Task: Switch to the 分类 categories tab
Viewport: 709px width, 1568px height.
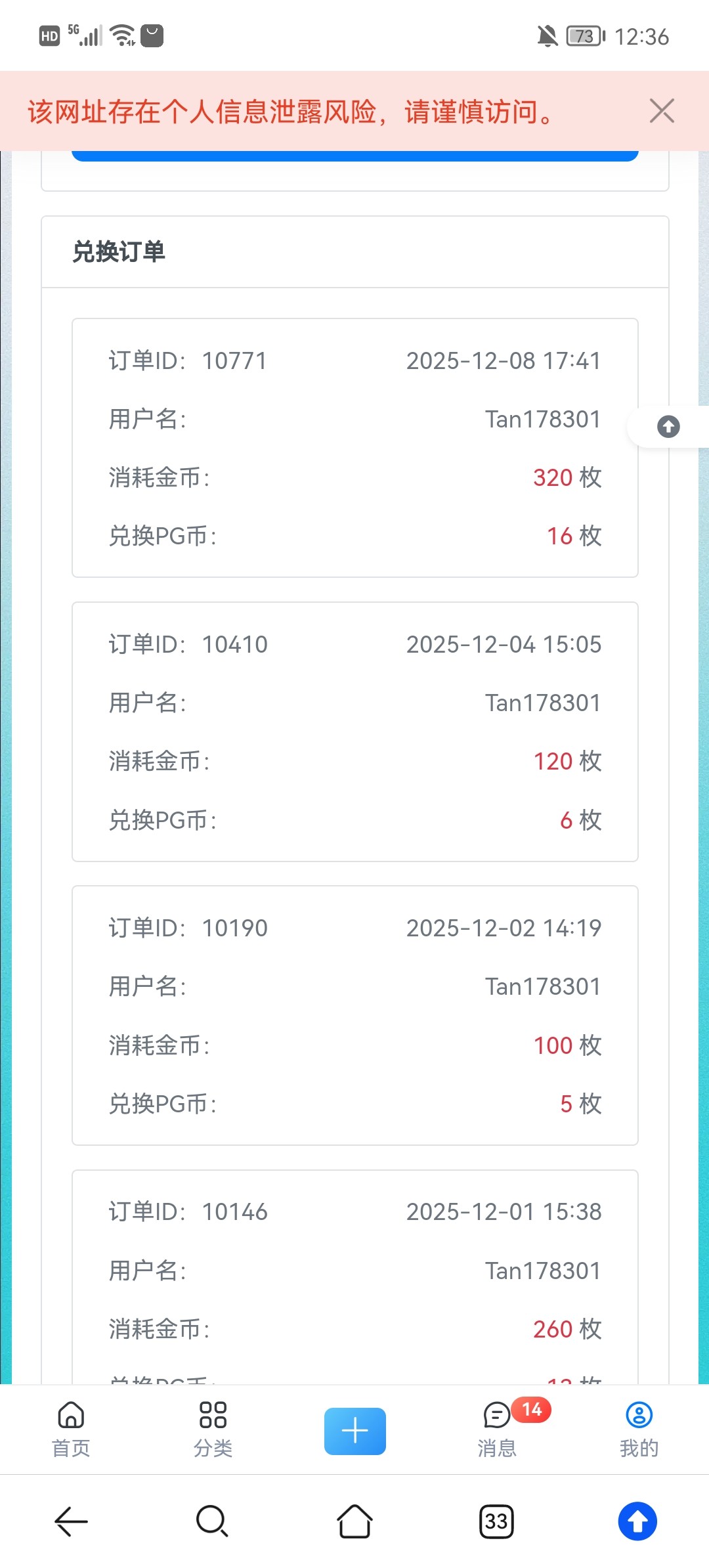Action: tap(213, 1429)
